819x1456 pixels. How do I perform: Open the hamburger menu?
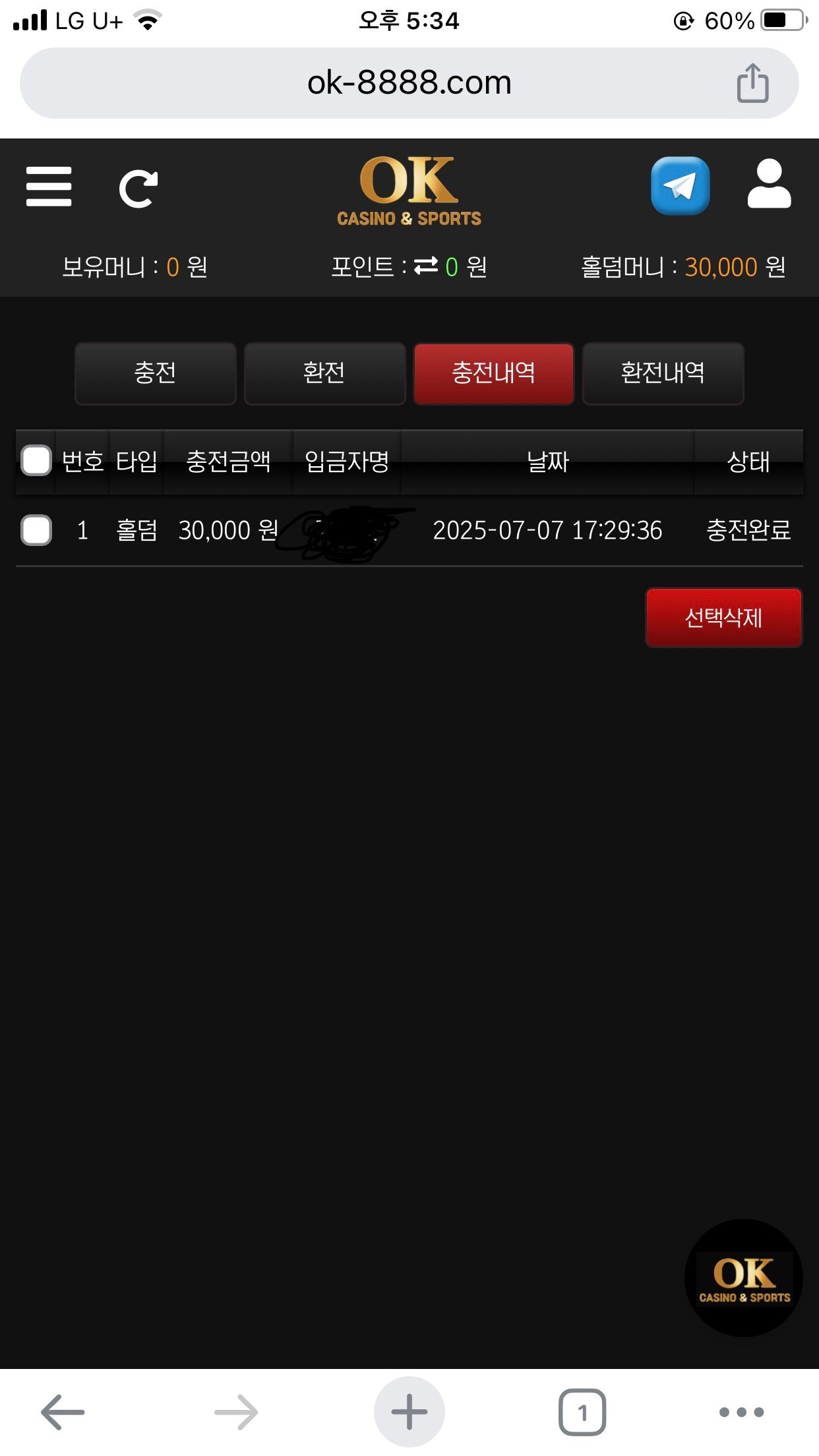click(49, 187)
